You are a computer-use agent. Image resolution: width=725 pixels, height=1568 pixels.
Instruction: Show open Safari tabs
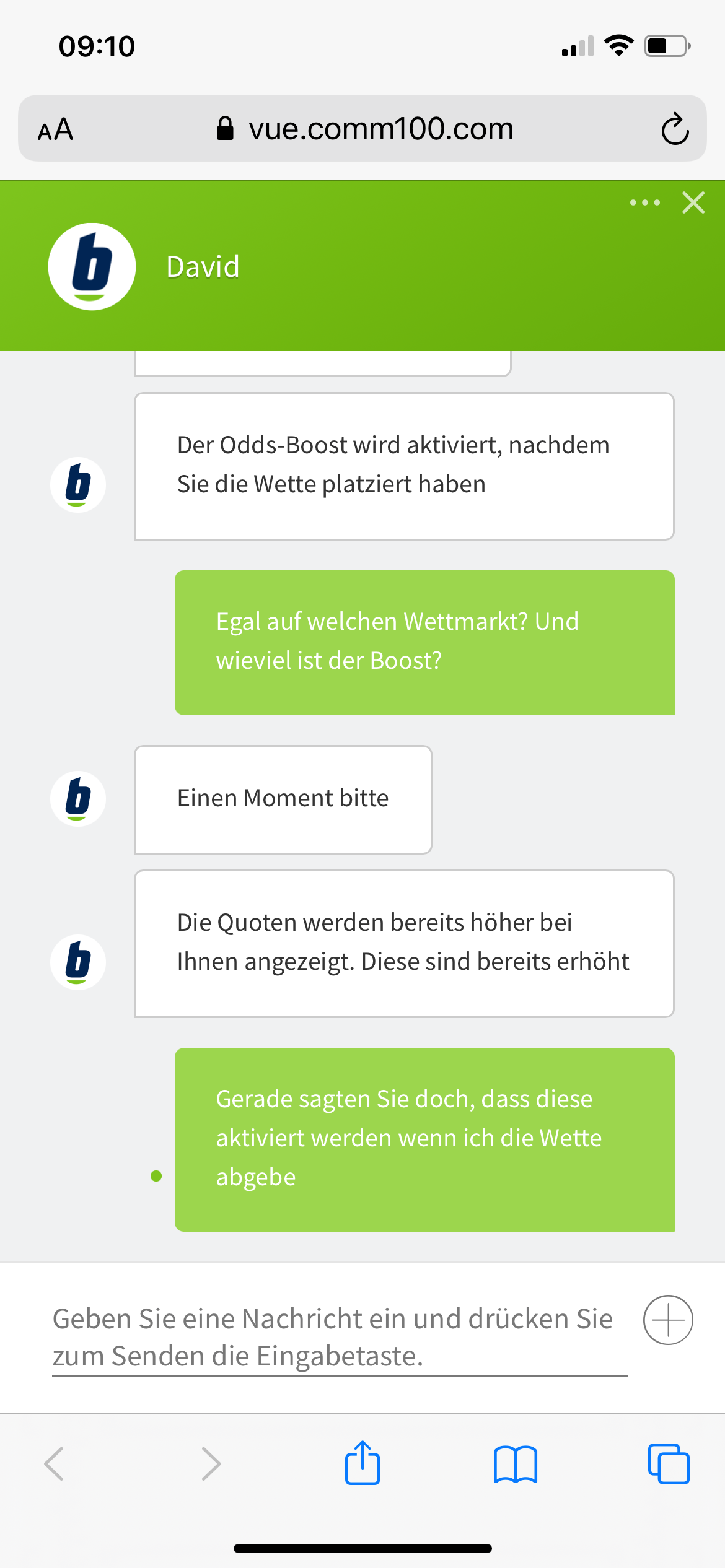[669, 1464]
